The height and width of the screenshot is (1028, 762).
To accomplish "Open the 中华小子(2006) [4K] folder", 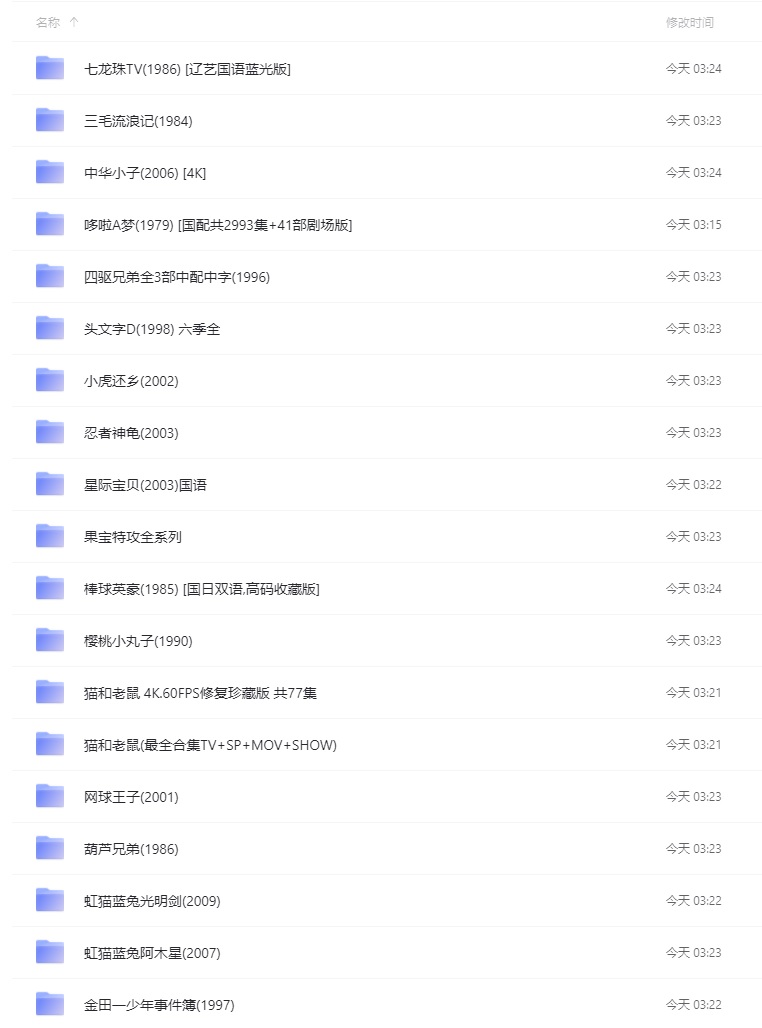I will (x=144, y=173).
